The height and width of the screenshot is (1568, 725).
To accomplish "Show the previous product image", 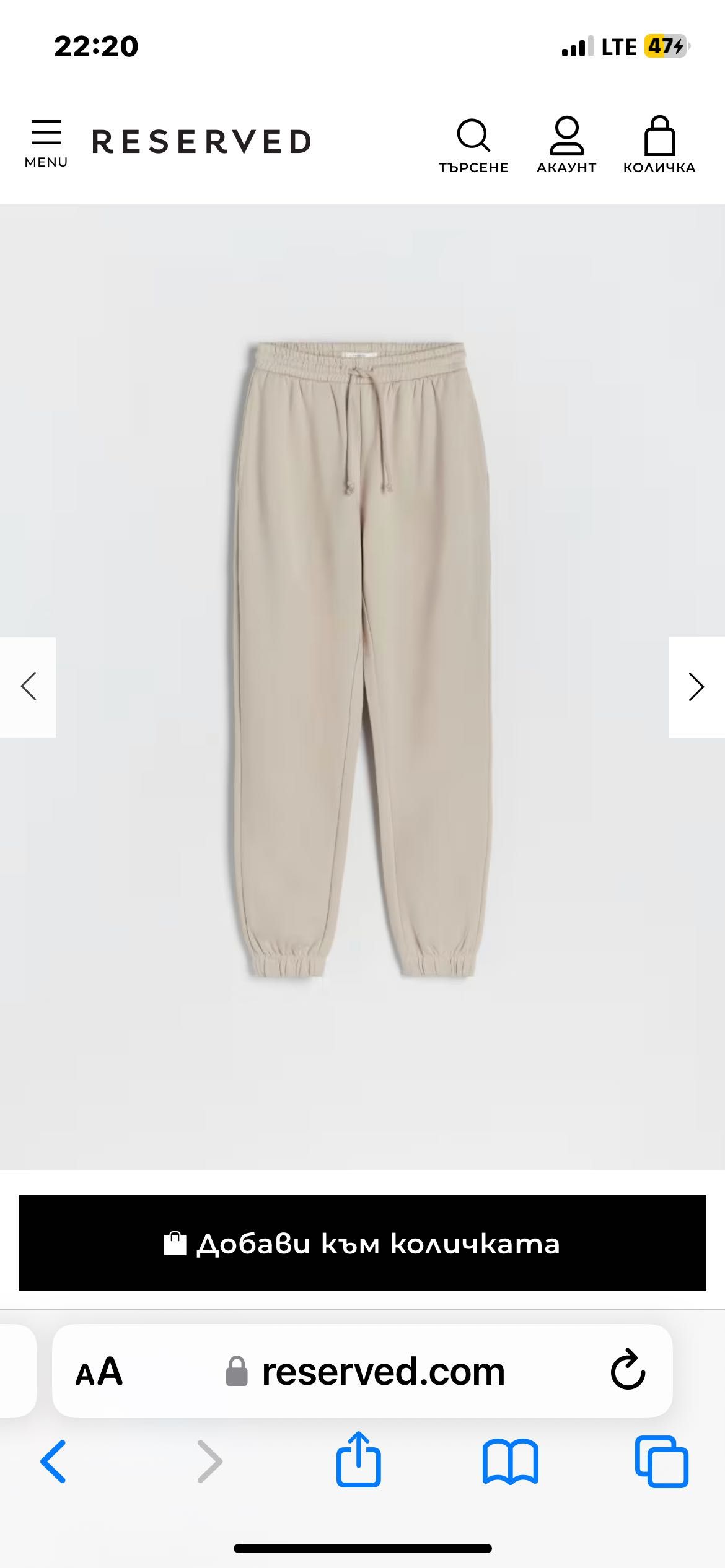I will (x=28, y=687).
